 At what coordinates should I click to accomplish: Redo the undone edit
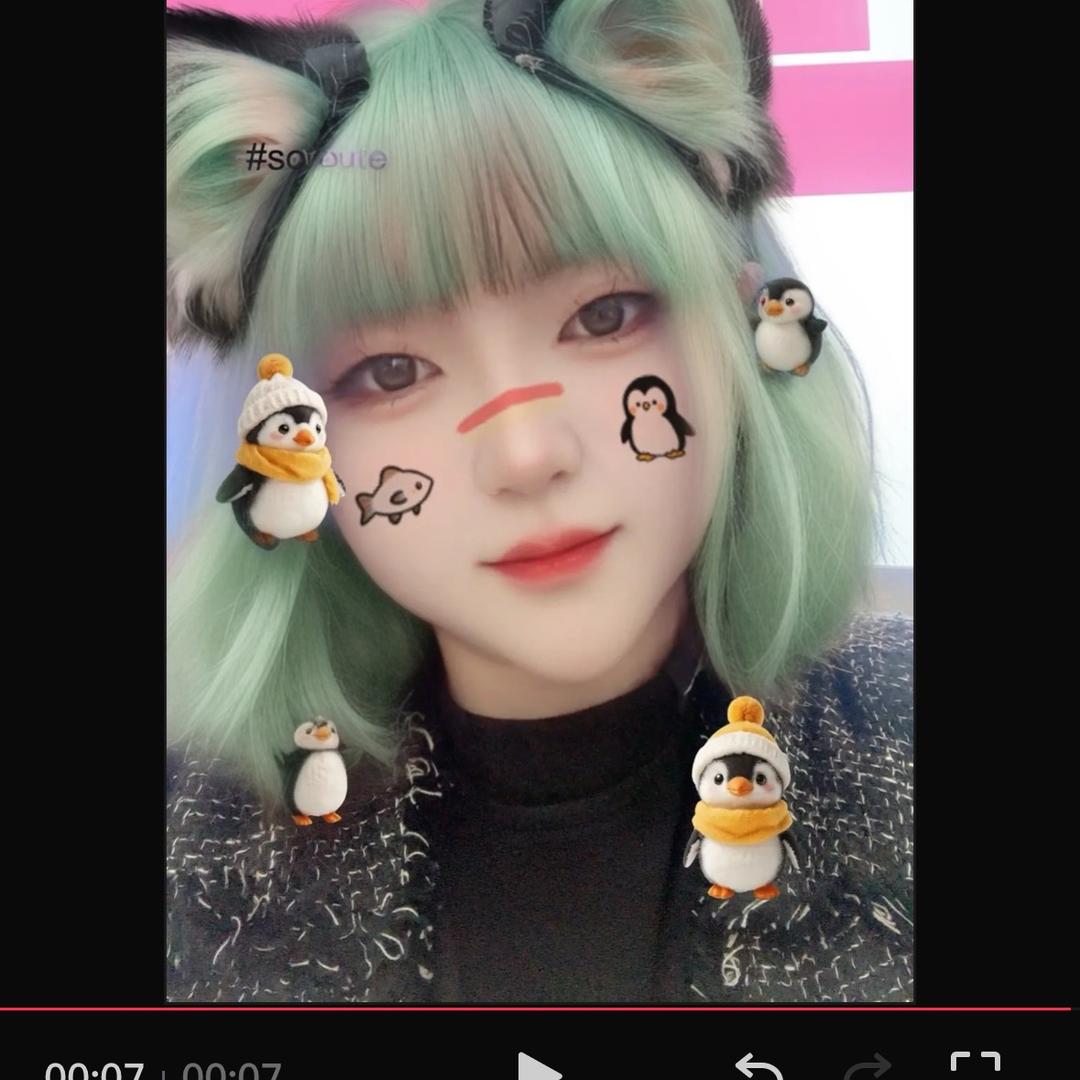867,1068
